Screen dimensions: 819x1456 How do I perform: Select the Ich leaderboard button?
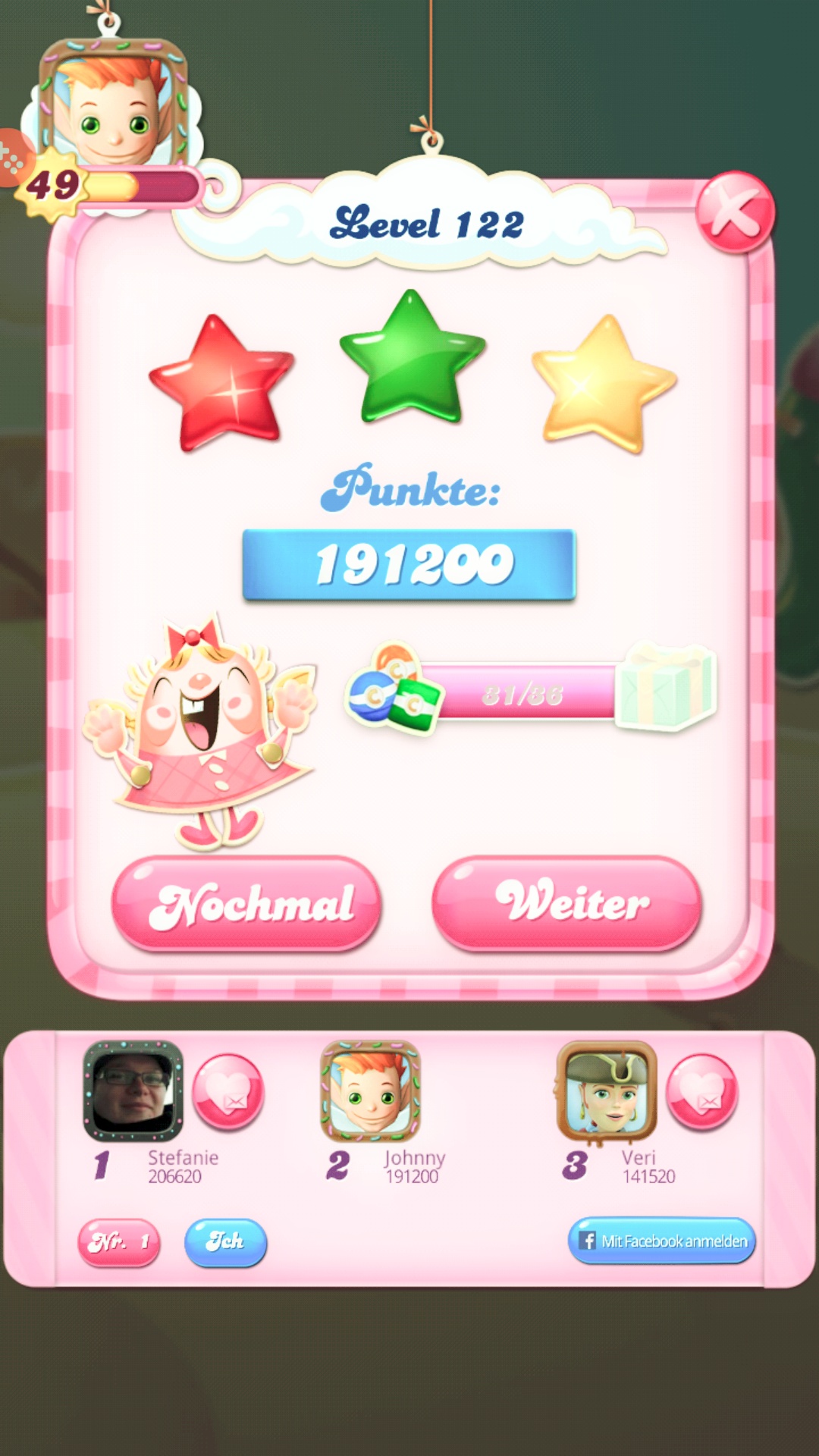(225, 1242)
